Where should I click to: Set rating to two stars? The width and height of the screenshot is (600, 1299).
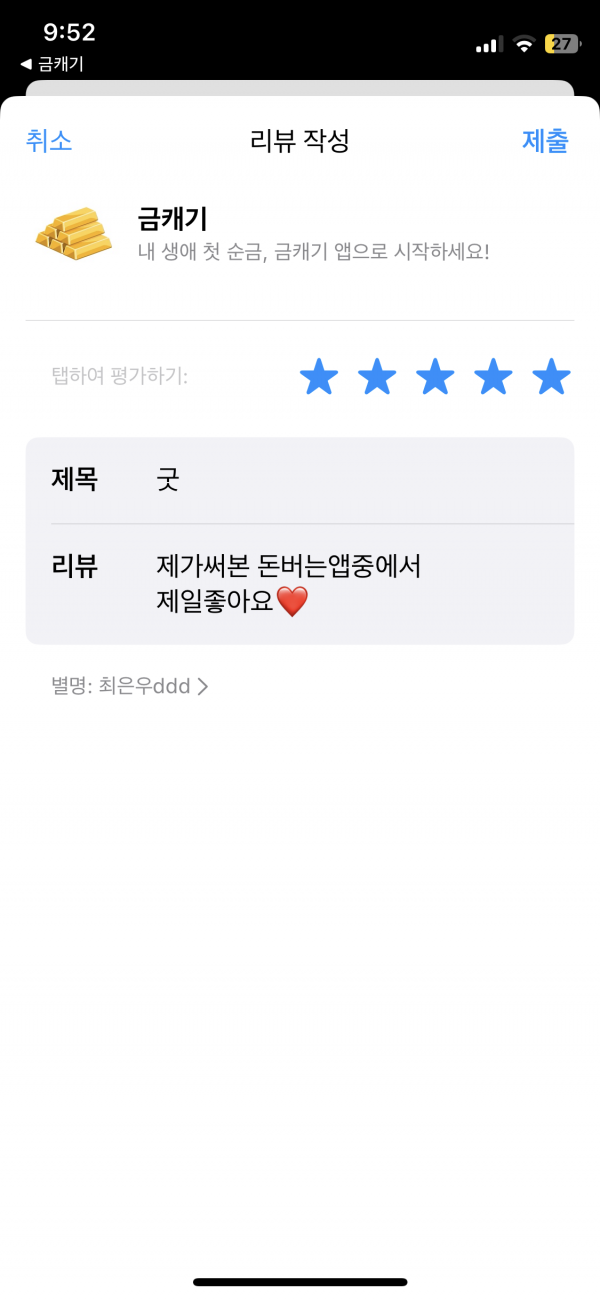pos(377,378)
